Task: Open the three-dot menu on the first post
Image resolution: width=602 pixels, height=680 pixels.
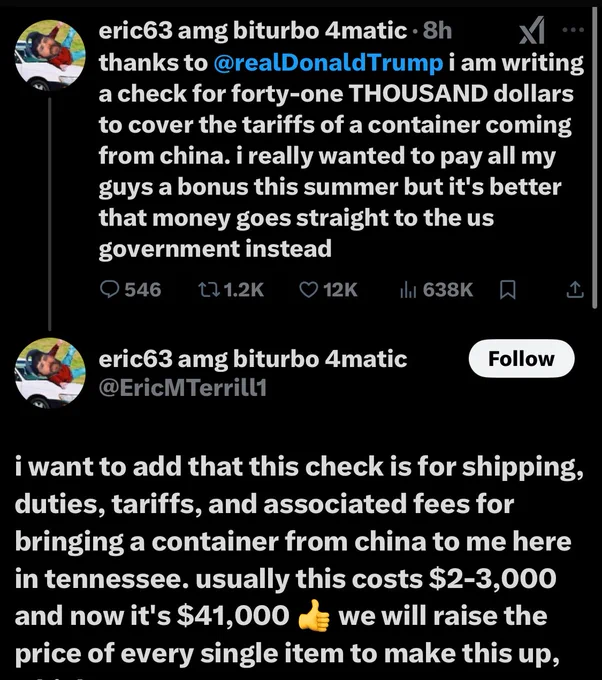Action: [573, 30]
